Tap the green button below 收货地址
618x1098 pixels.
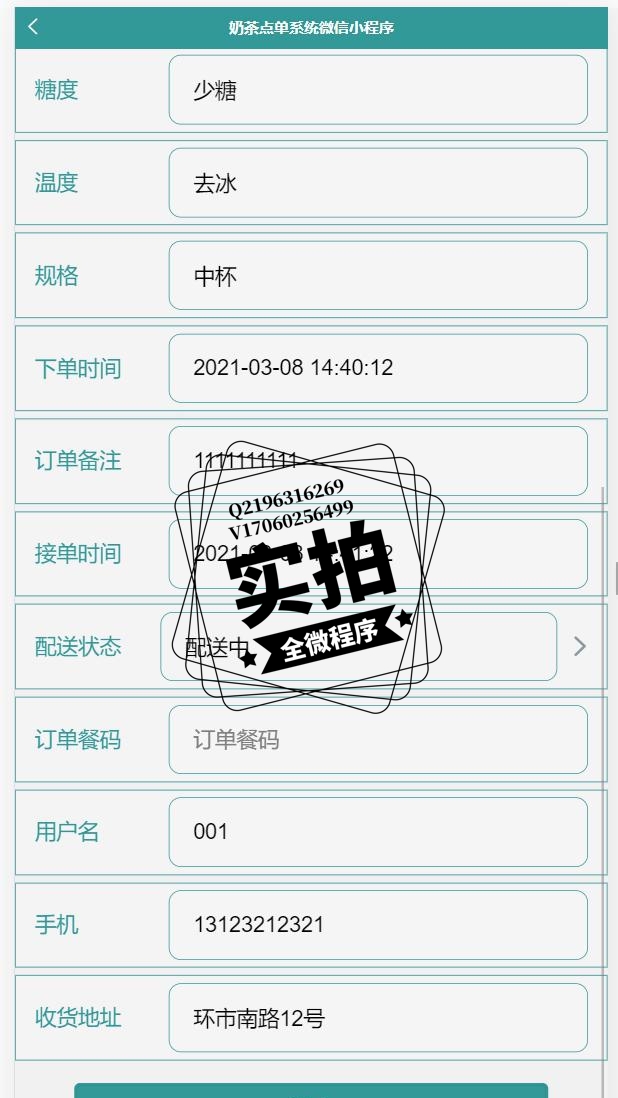pos(310,1090)
